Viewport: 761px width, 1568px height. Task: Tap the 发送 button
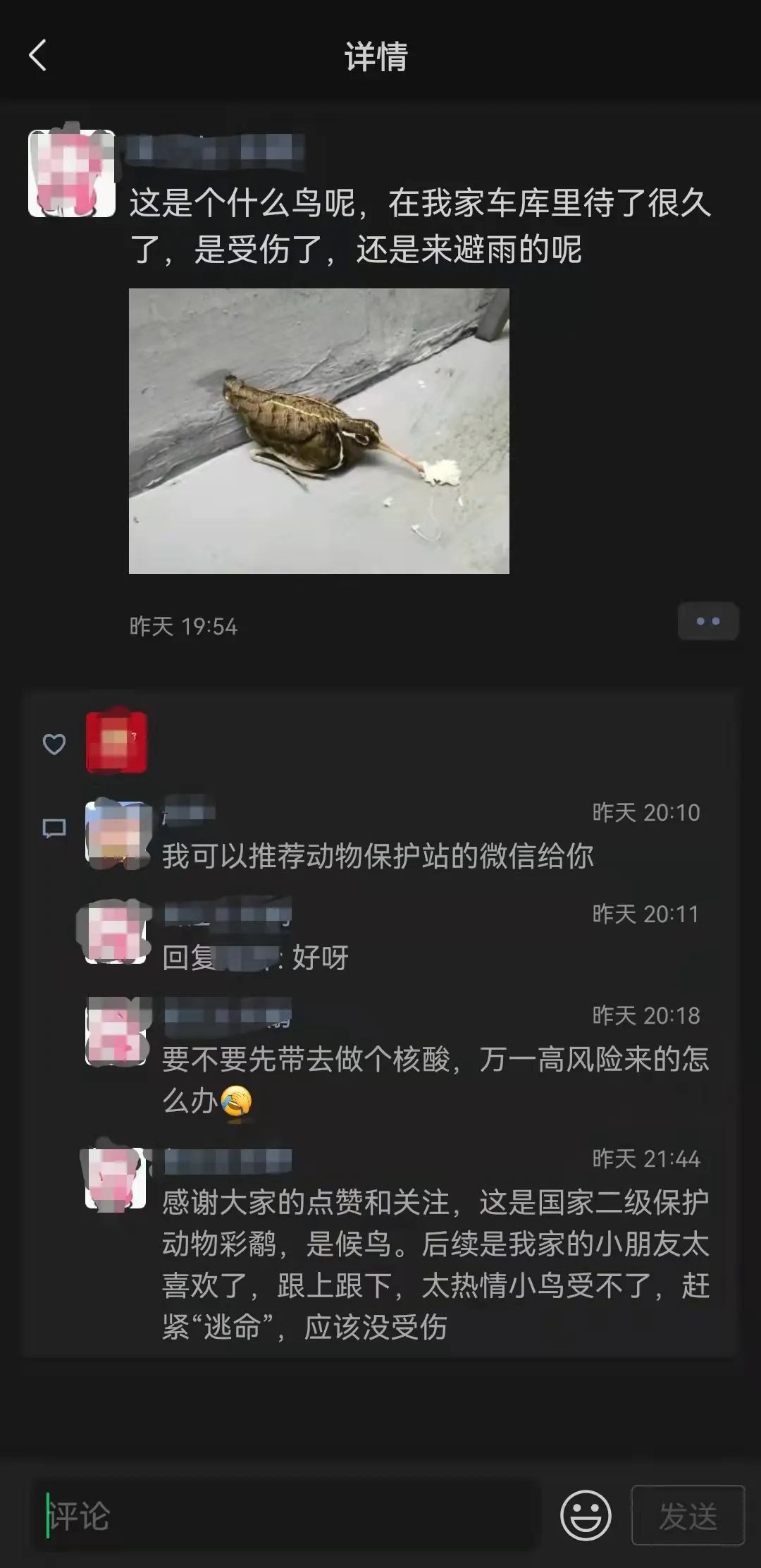(688, 1515)
